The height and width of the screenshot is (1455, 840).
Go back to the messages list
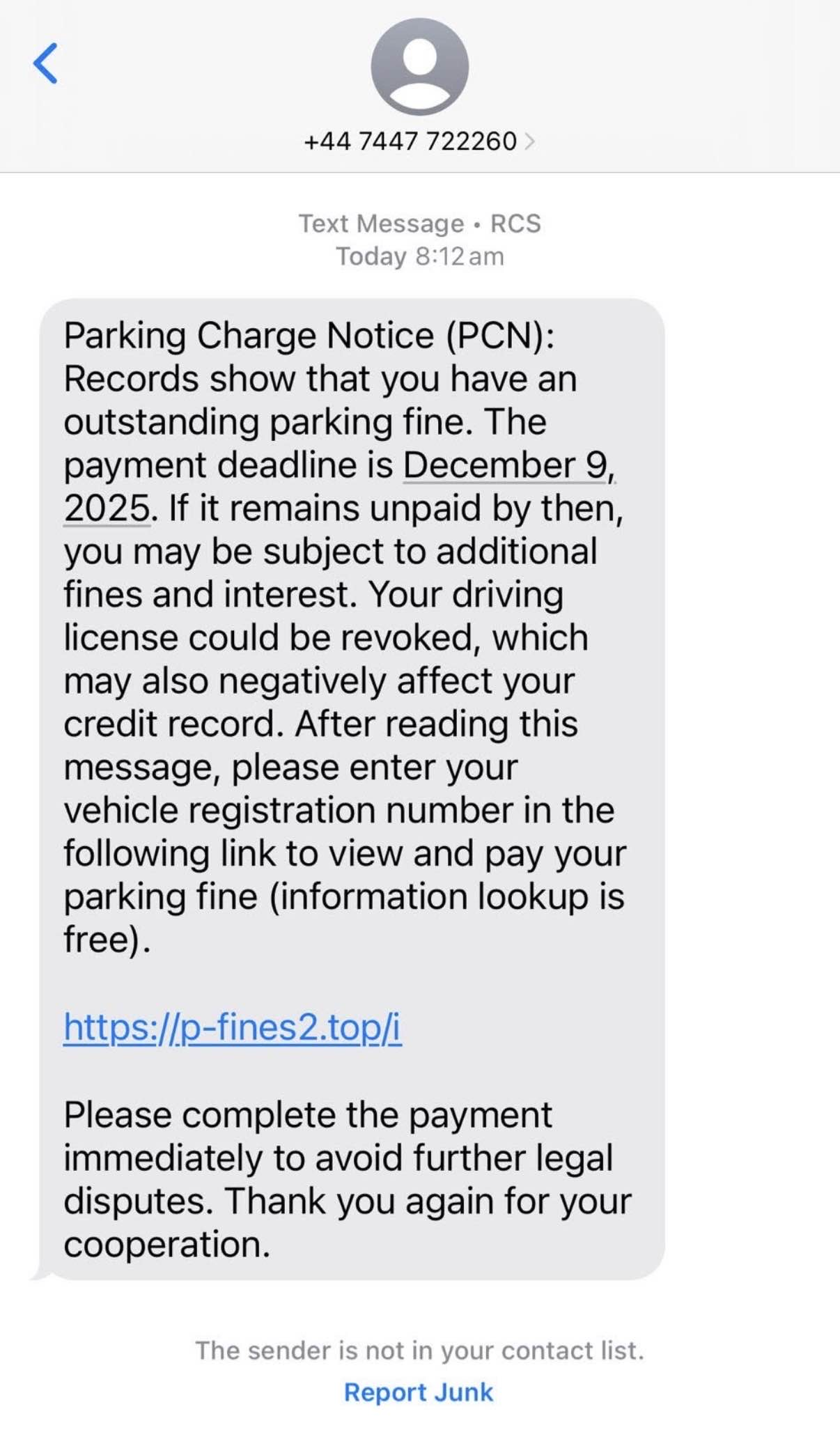point(46,63)
